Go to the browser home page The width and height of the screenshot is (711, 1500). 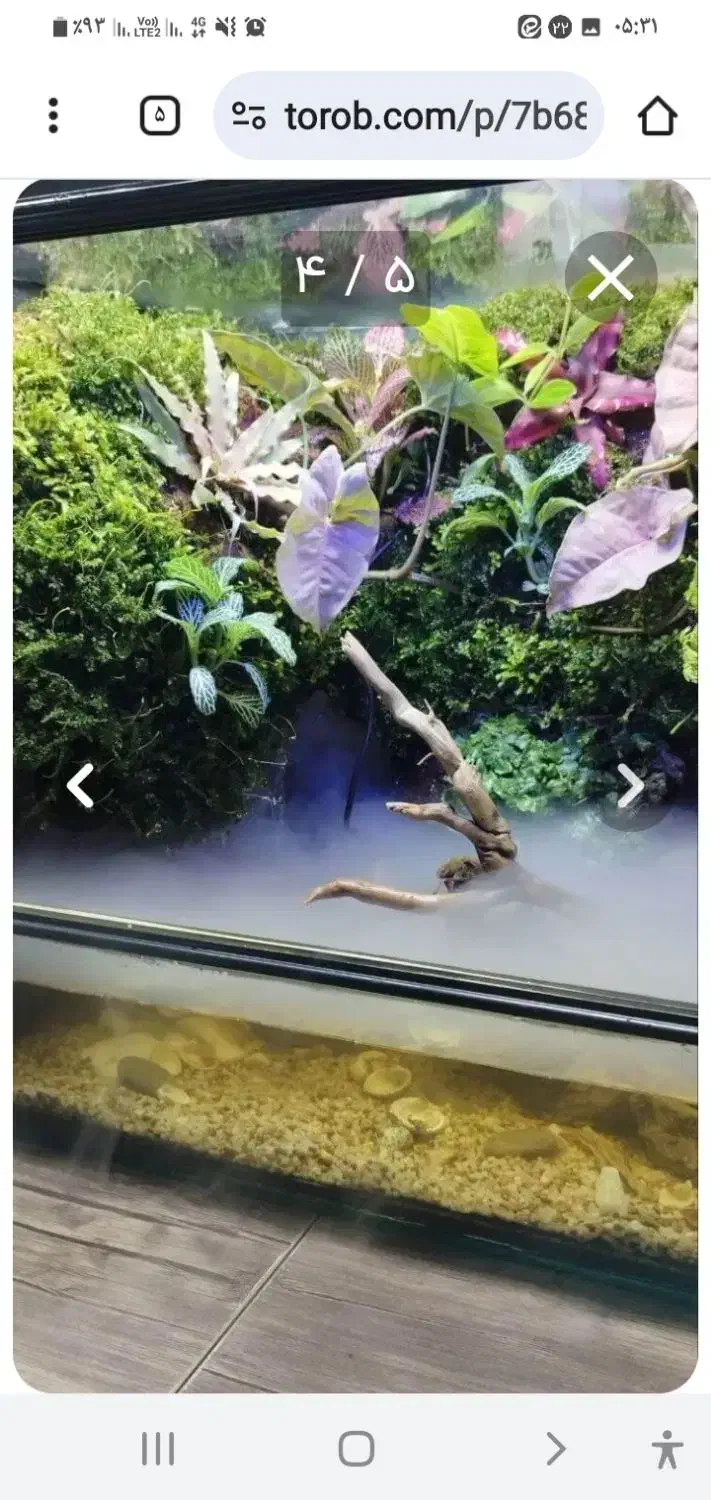657,117
